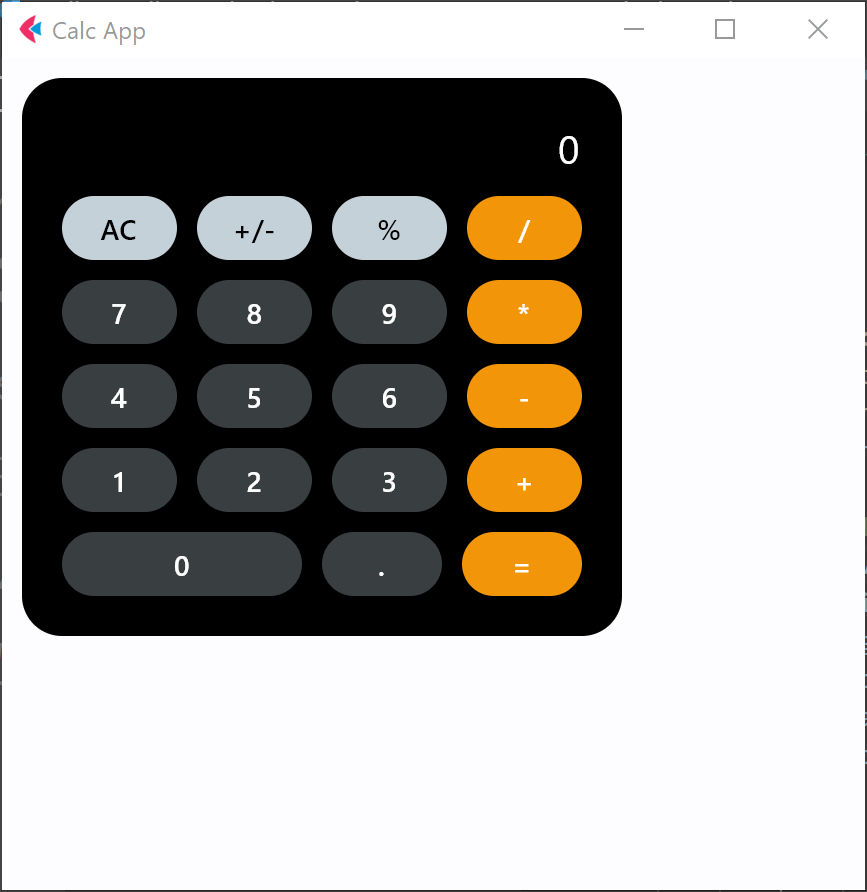Screen dimensions: 867x892
Task: Enter digit 1
Action: click(119, 481)
